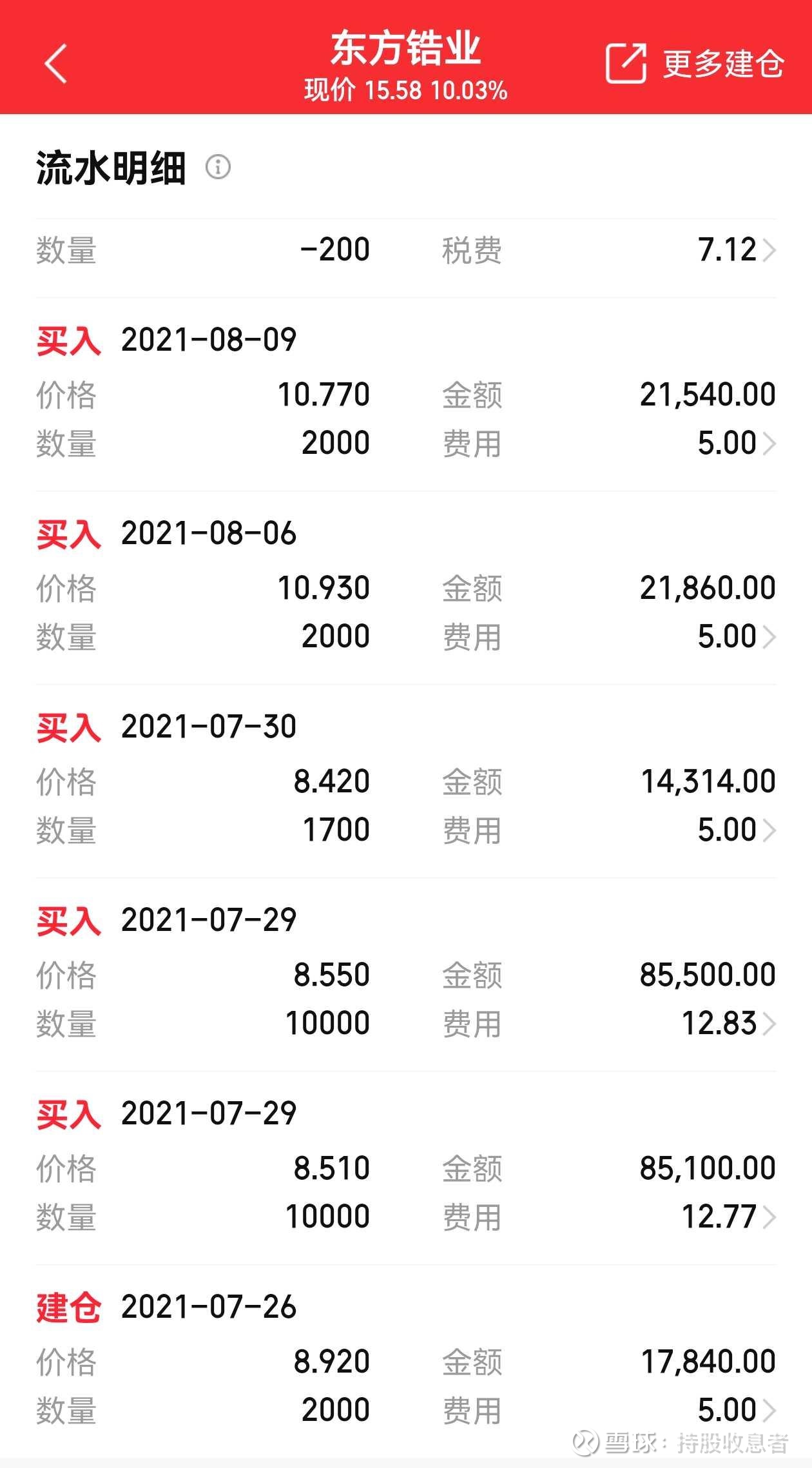Go back using the header arrow

pos(56,63)
